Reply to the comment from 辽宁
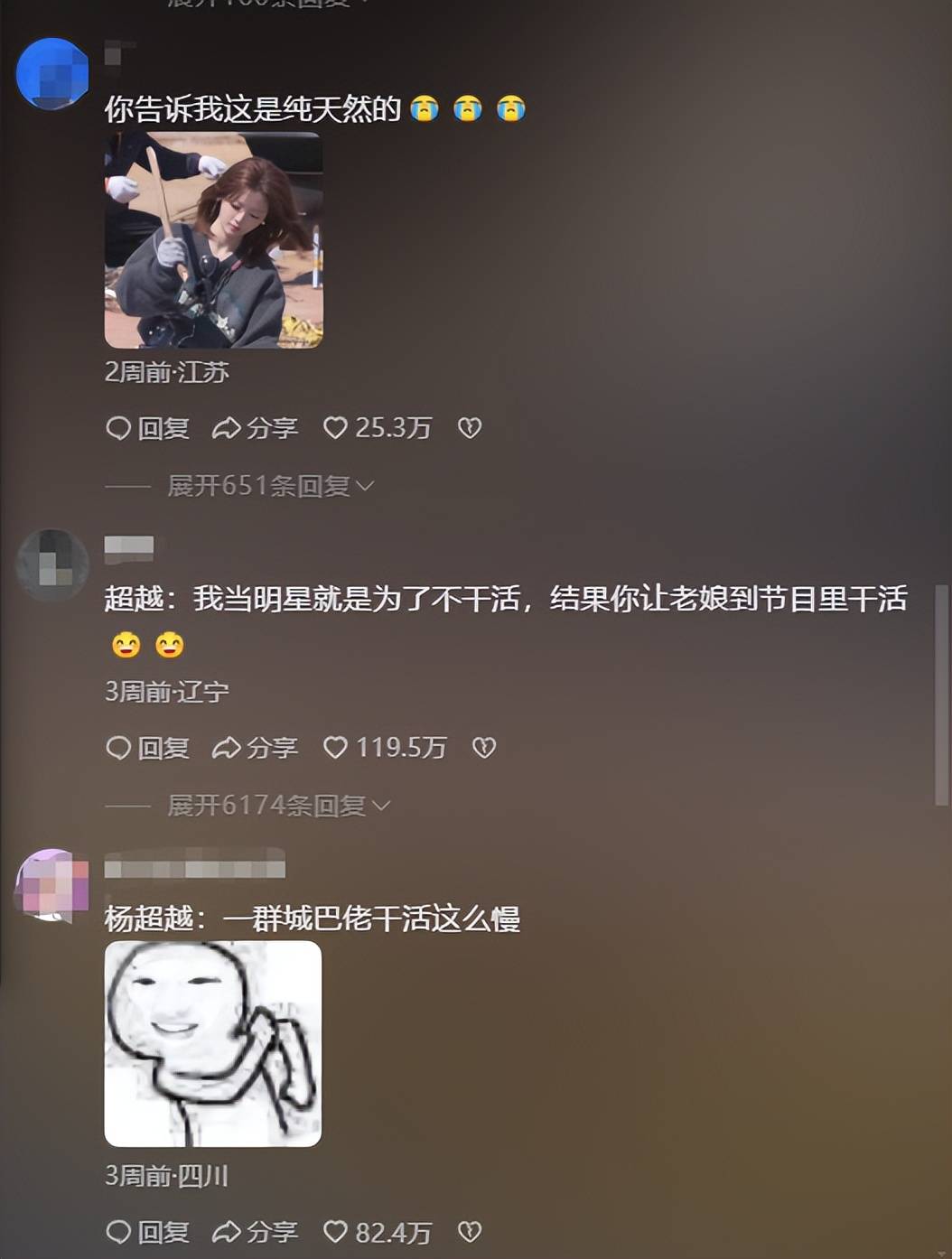Viewport: 952px width, 1259px height. [147, 748]
